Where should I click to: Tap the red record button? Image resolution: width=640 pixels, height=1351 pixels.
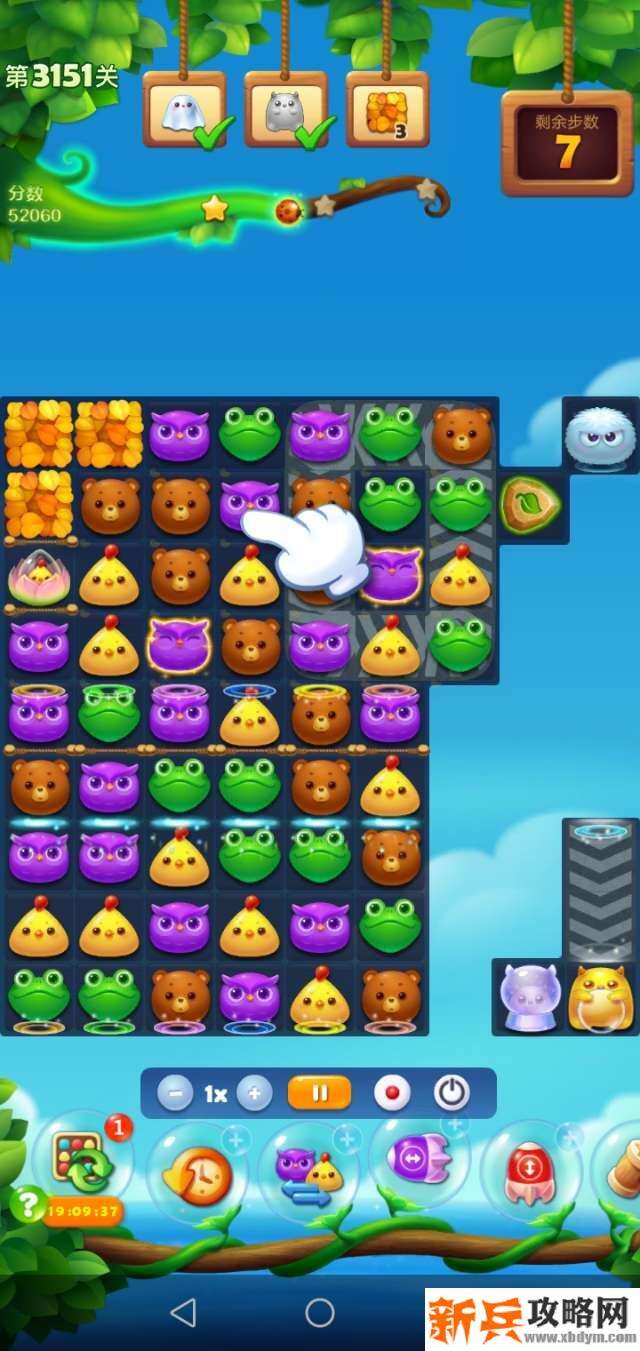tap(392, 1093)
